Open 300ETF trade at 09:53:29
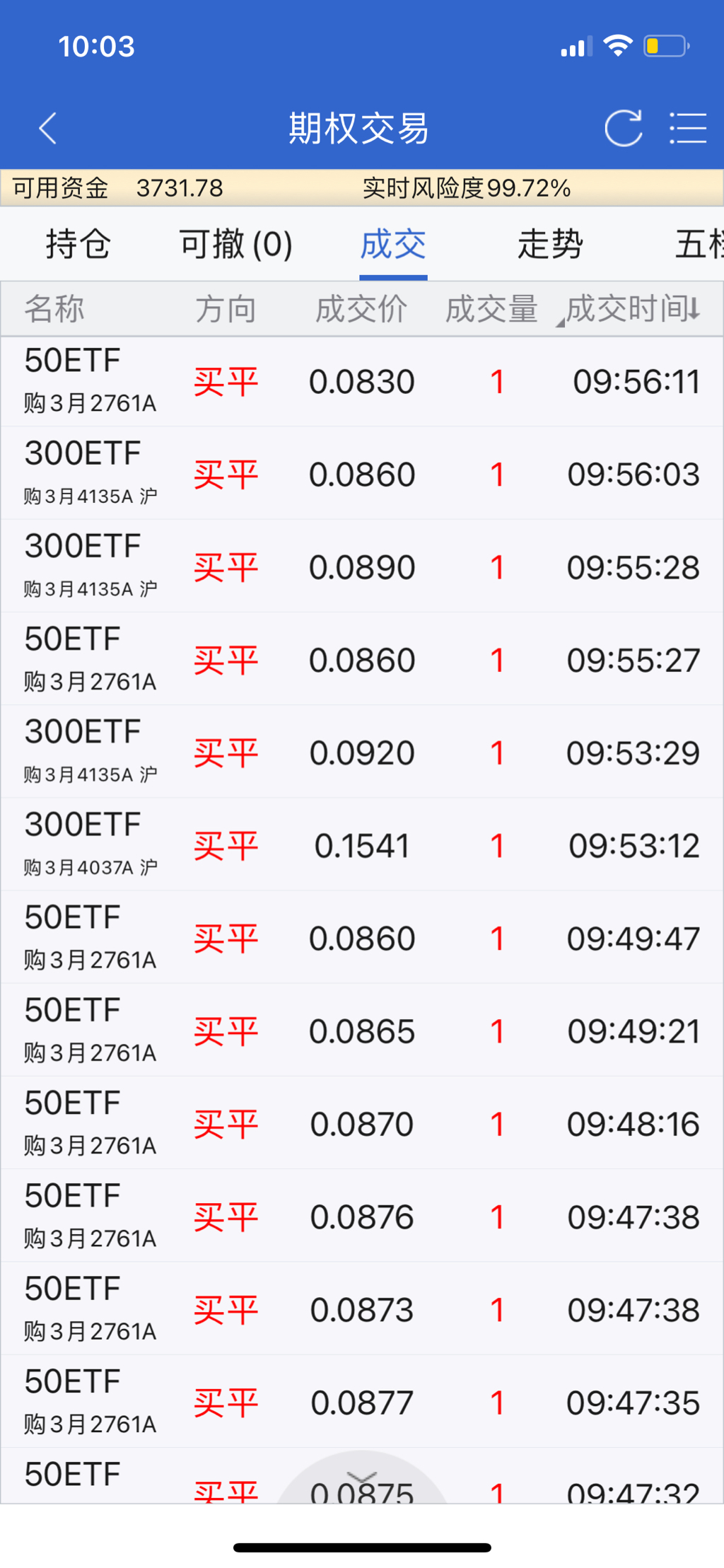 point(362,753)
